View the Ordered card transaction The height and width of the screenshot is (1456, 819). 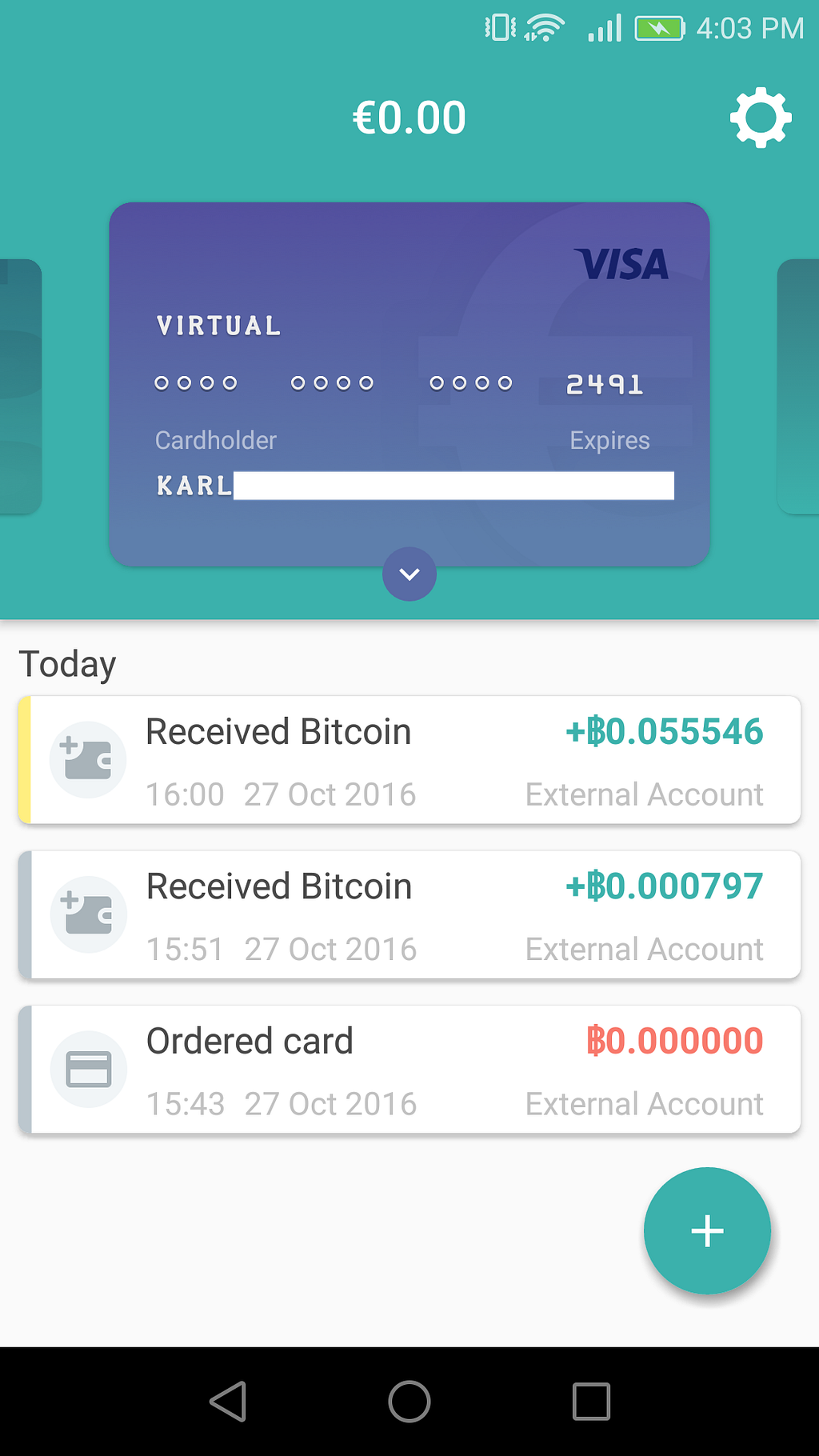click(409, 1070)
